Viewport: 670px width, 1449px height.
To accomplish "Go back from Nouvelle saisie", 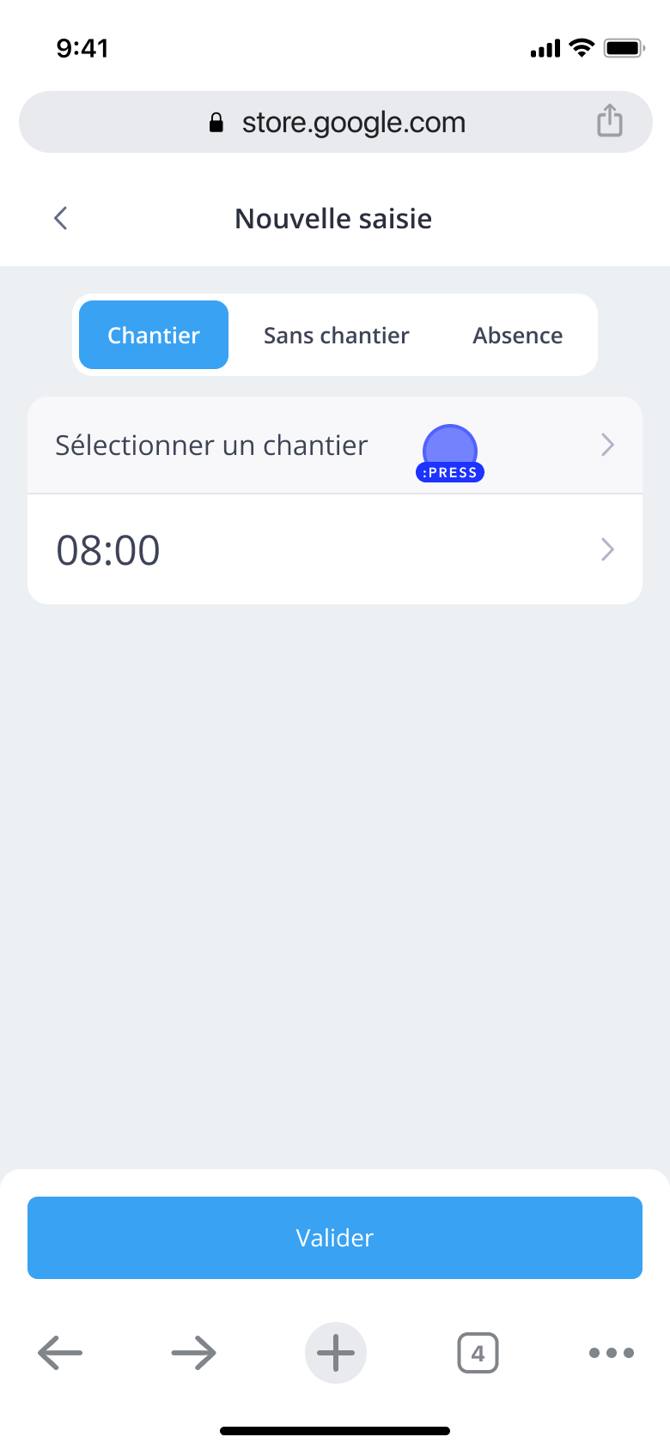I will tap(61, 218).
